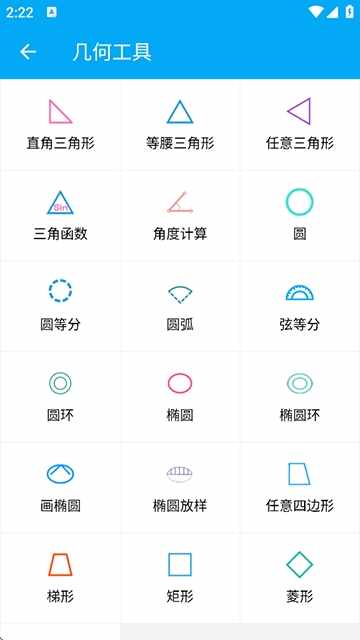
Task: Open the 直角三角形 tool
Action: [60, 125]
